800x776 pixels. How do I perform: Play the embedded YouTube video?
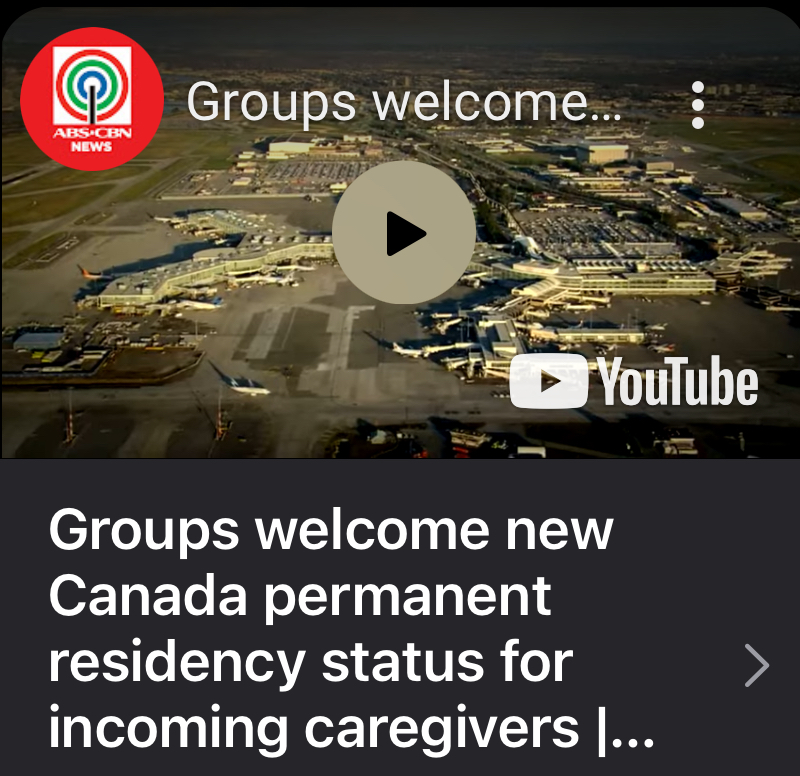[x=404, y=233]
